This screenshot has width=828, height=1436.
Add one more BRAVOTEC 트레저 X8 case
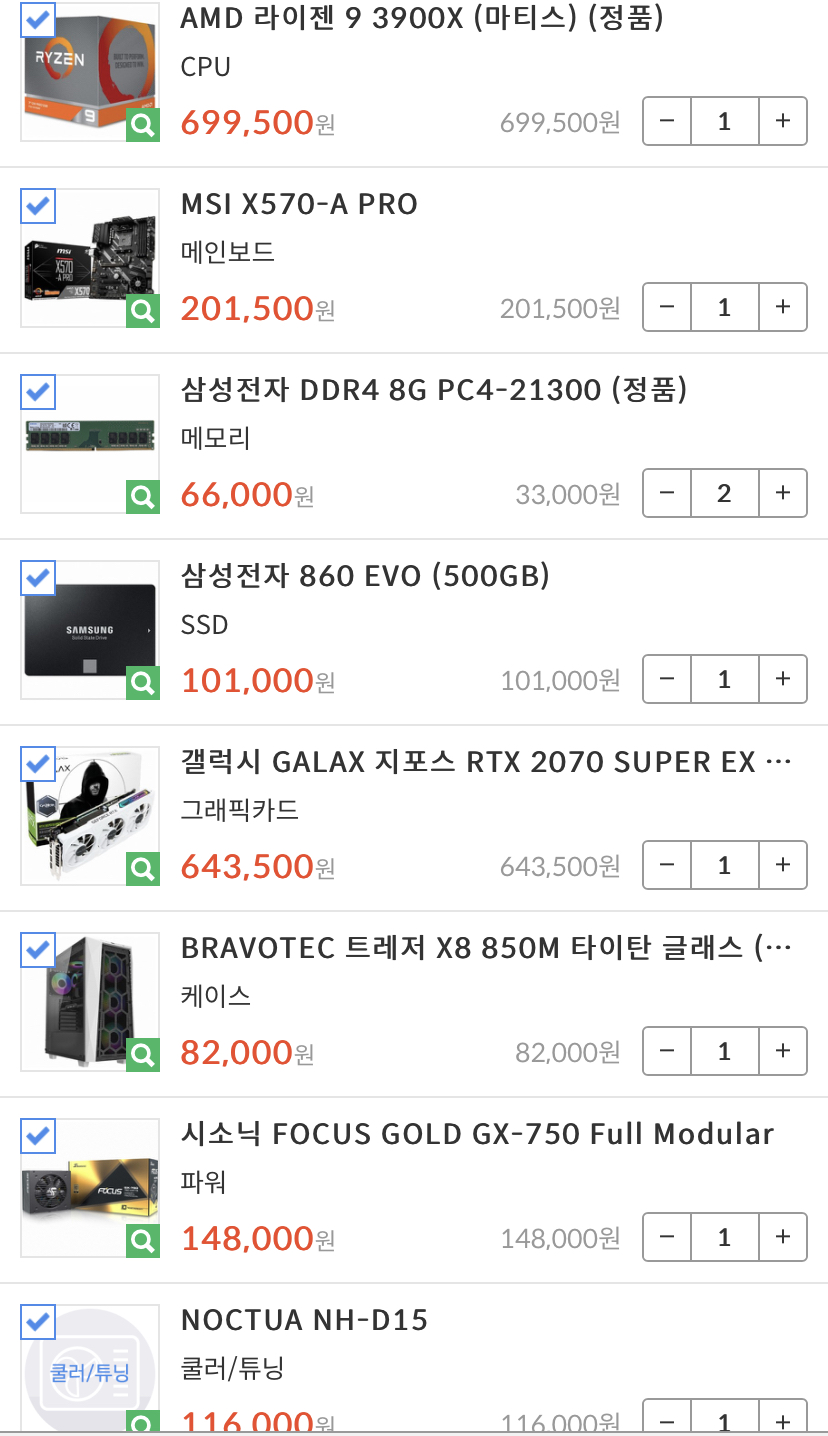[x=783, y=1051]
